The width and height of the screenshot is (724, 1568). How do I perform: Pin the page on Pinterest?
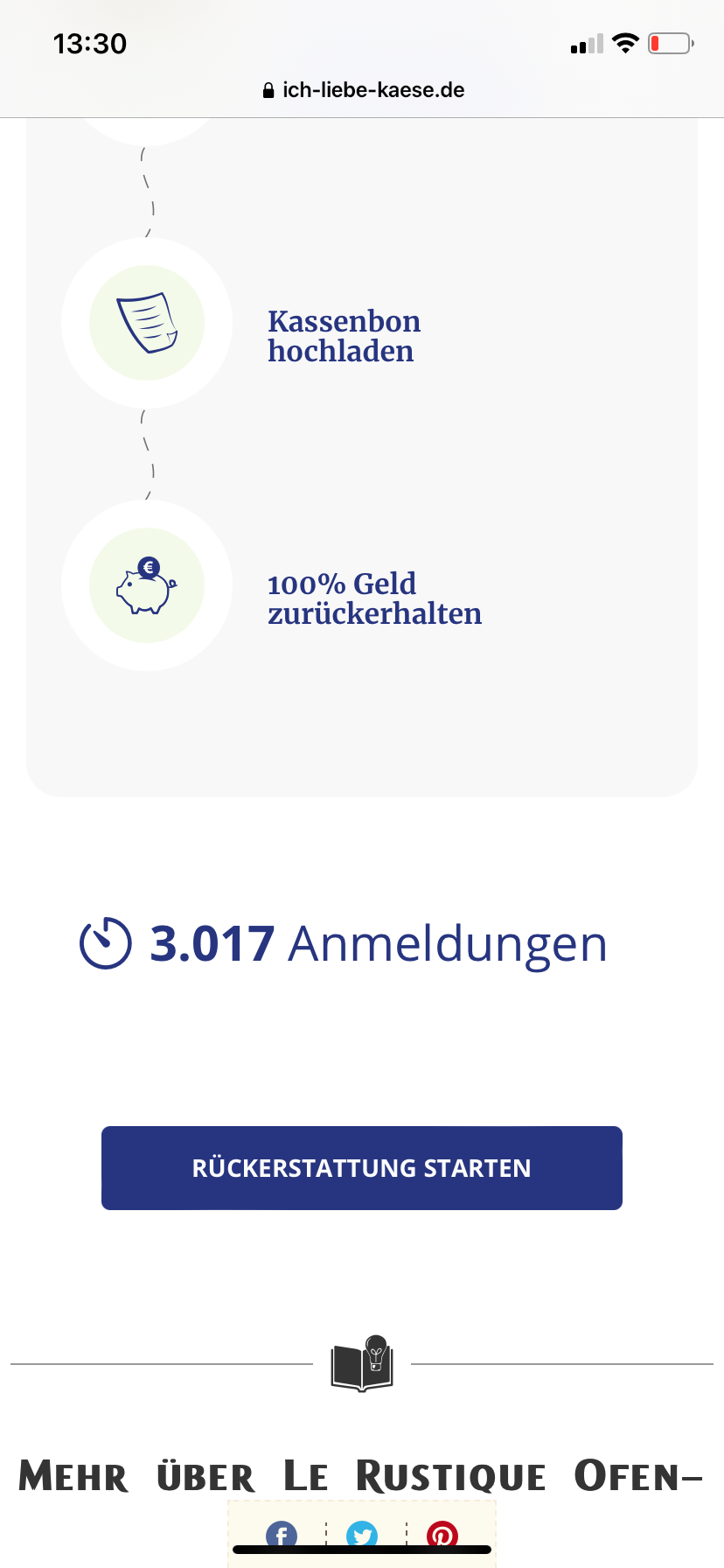[x=442, y=1536]
